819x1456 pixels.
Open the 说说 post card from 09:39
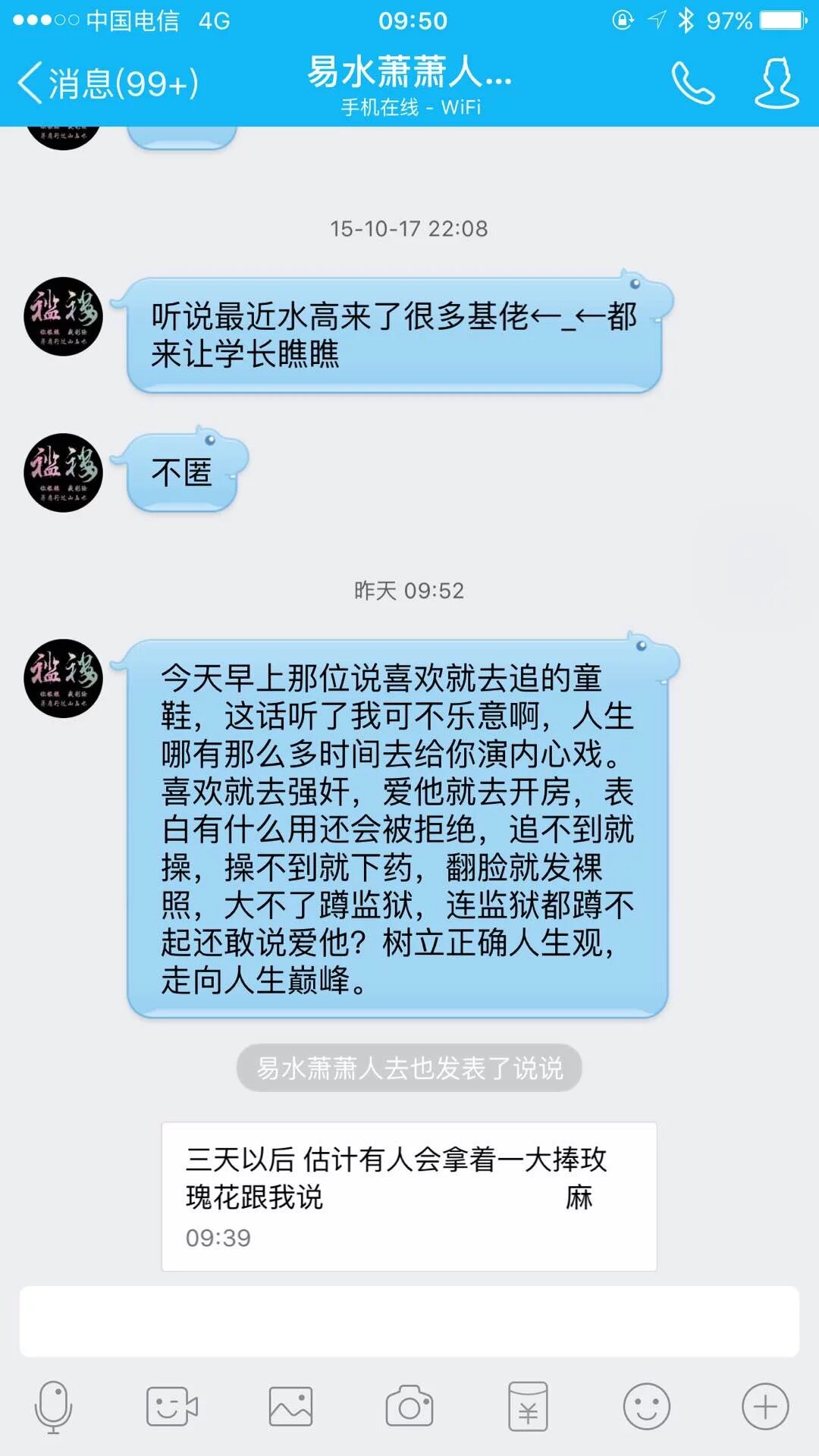[409, 1196]
